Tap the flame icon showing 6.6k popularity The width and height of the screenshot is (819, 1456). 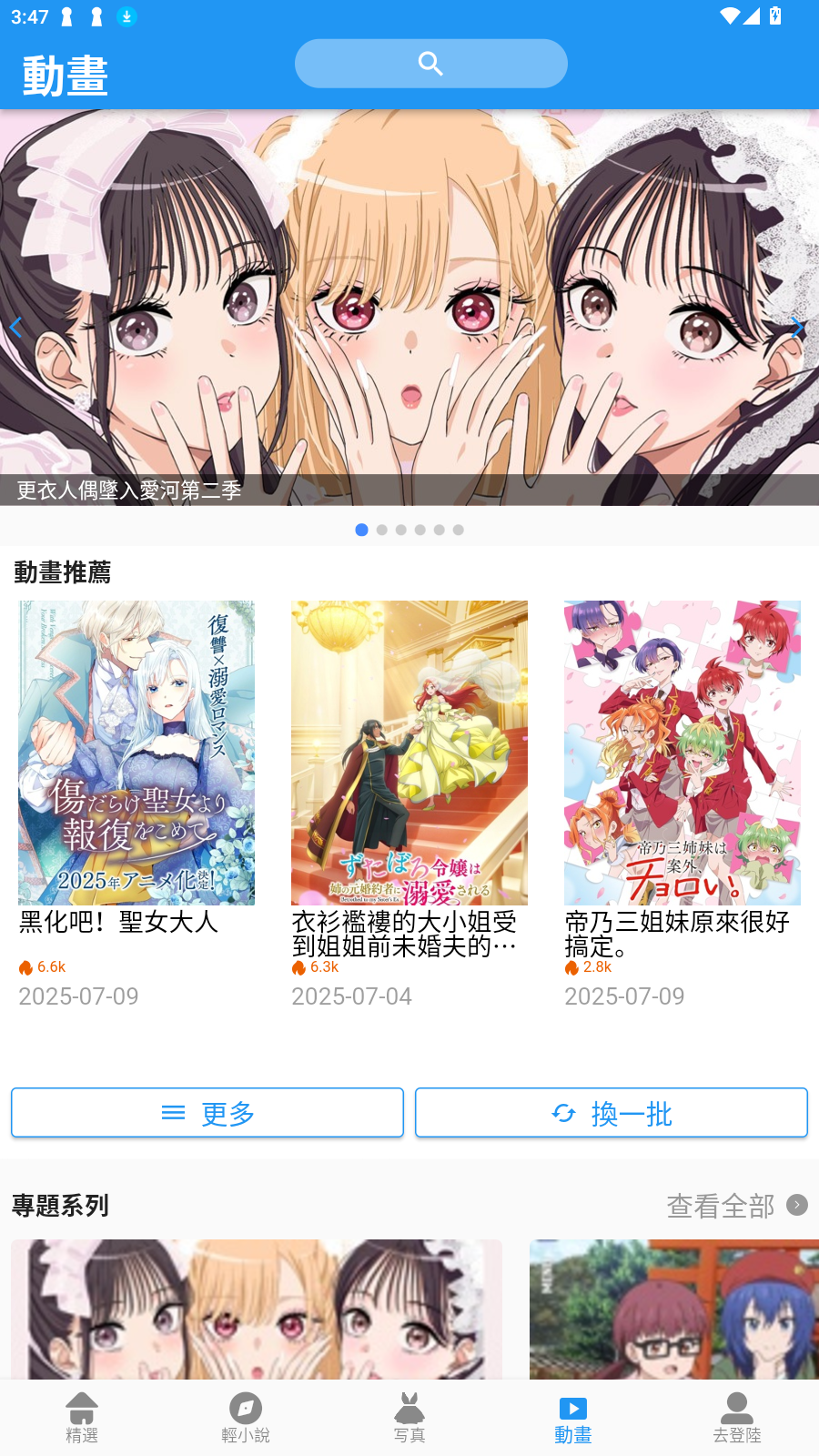25,967
